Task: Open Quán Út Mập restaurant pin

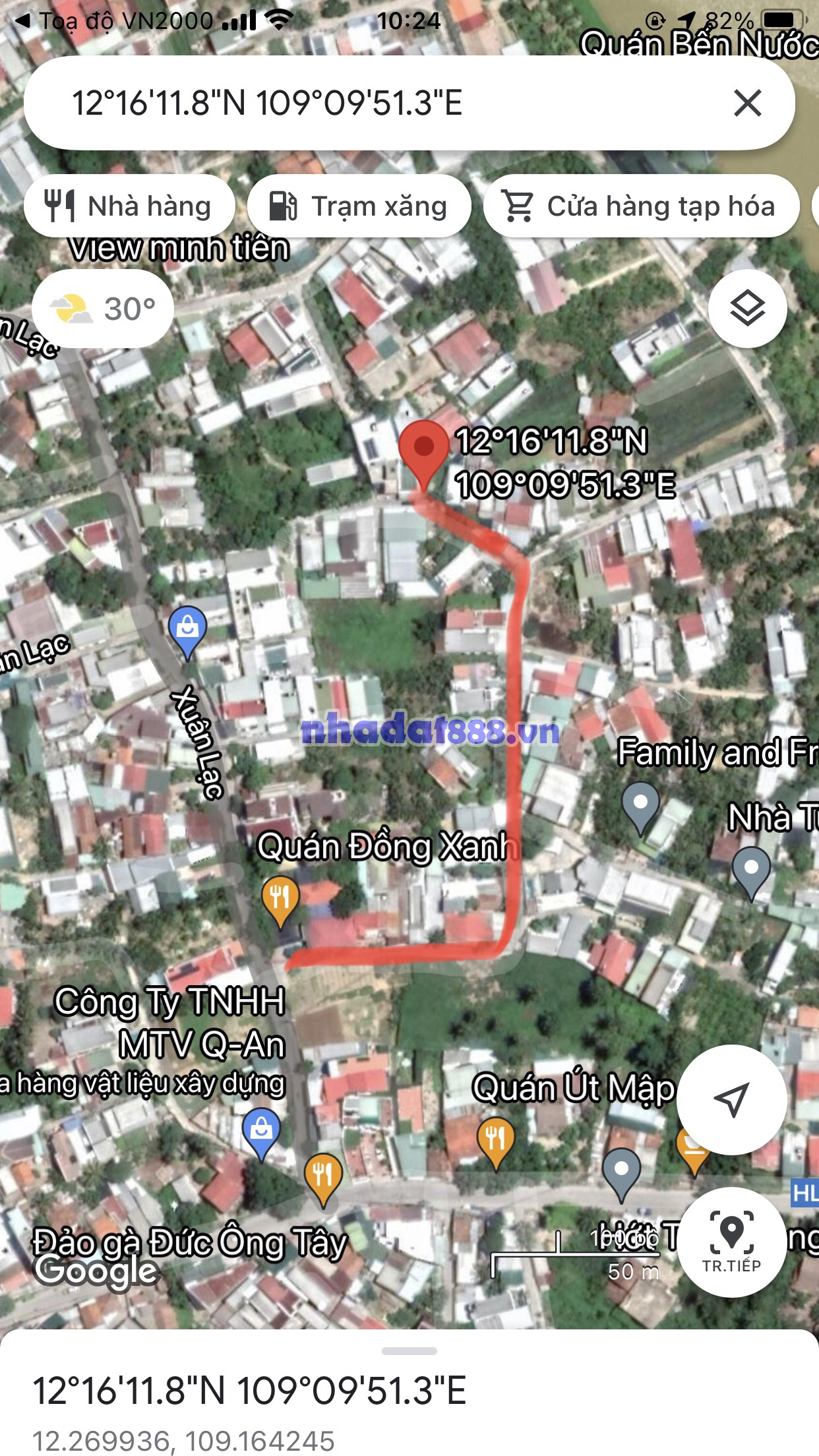Action: pos(496,1139)
